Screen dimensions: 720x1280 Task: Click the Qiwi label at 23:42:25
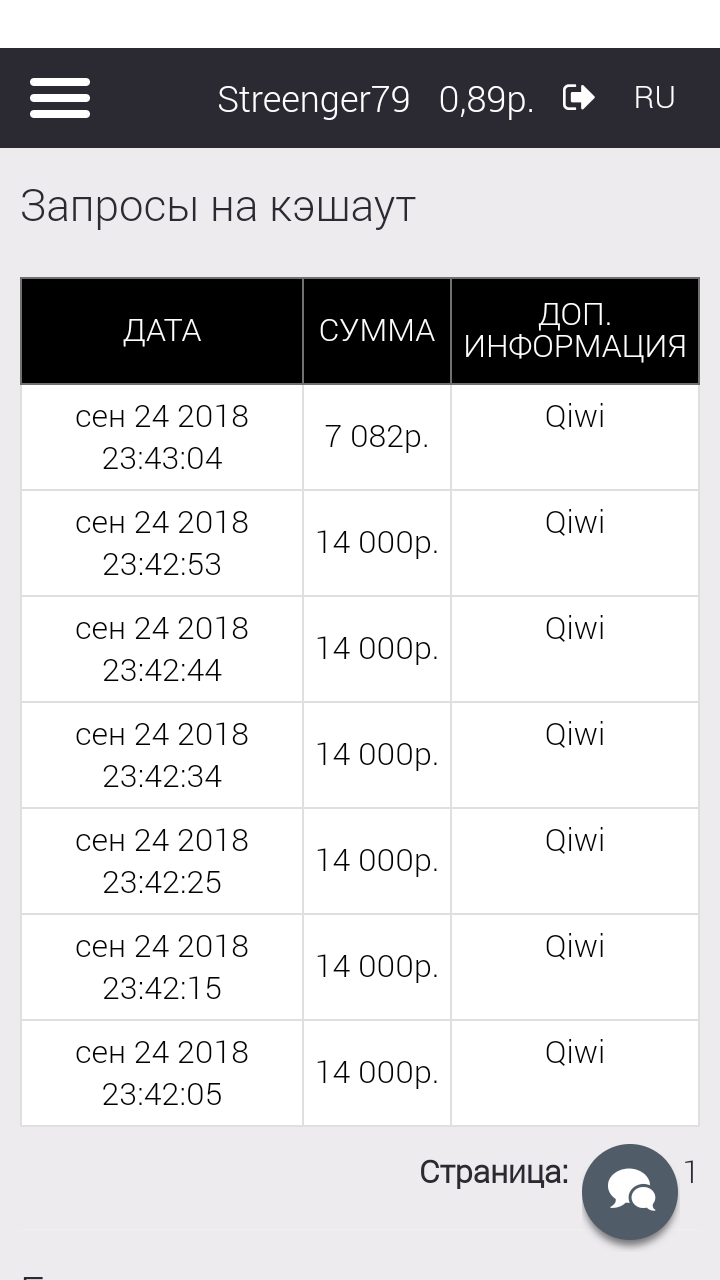tap(575, 840)
